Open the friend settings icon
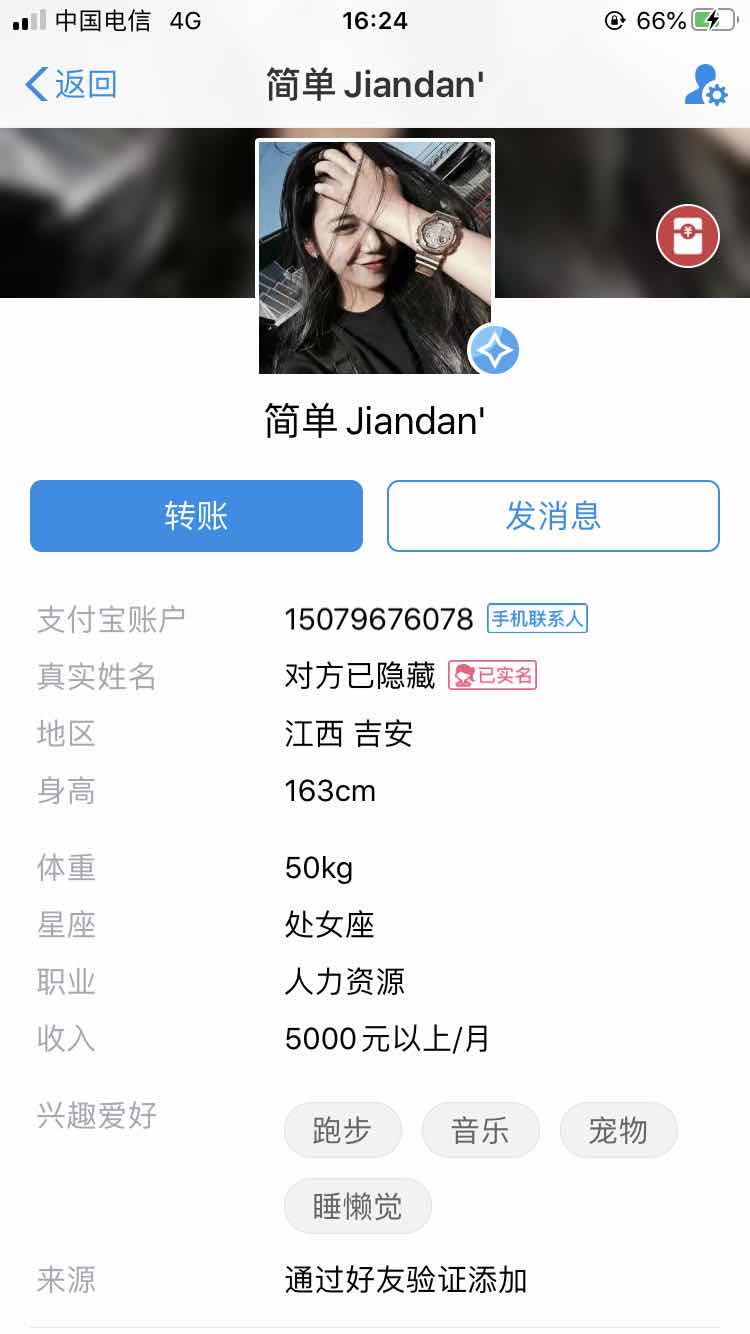The height and width of the screenshot is (1334, 750). pos(705,85)
